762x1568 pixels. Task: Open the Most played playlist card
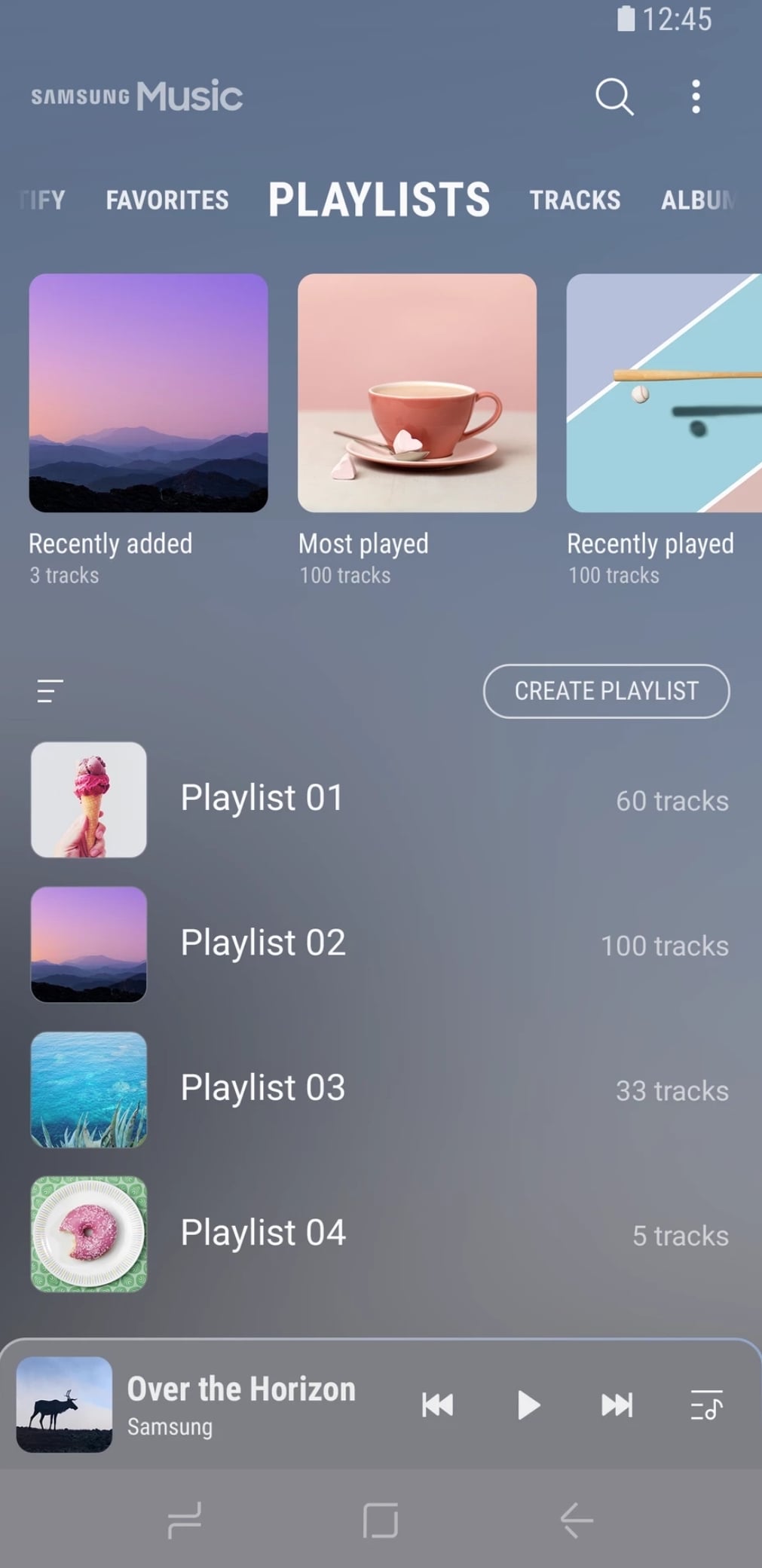pyautogui.click(x=417, y=393)
